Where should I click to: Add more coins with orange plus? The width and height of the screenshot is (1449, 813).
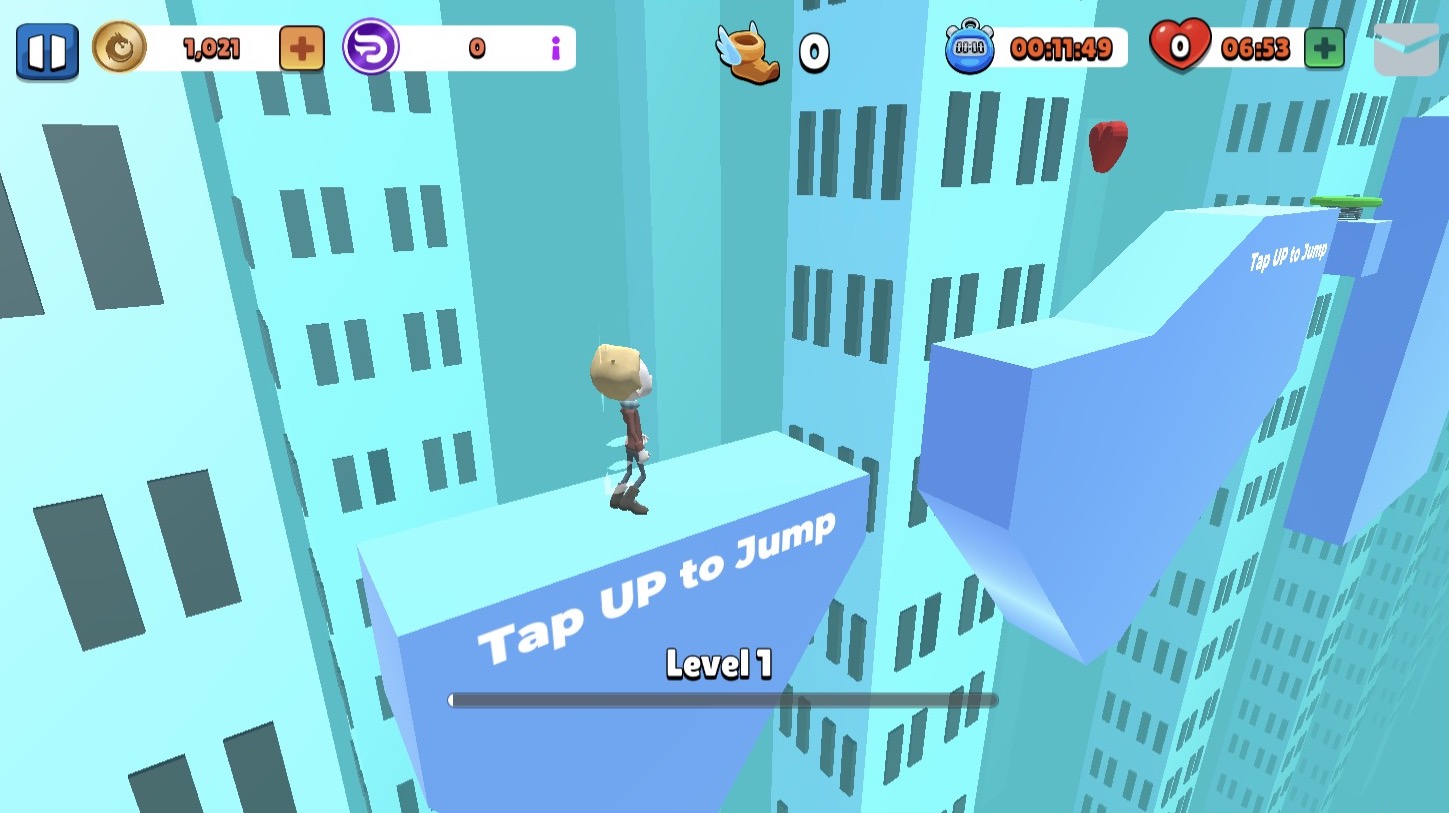click(x=301, y=48)
